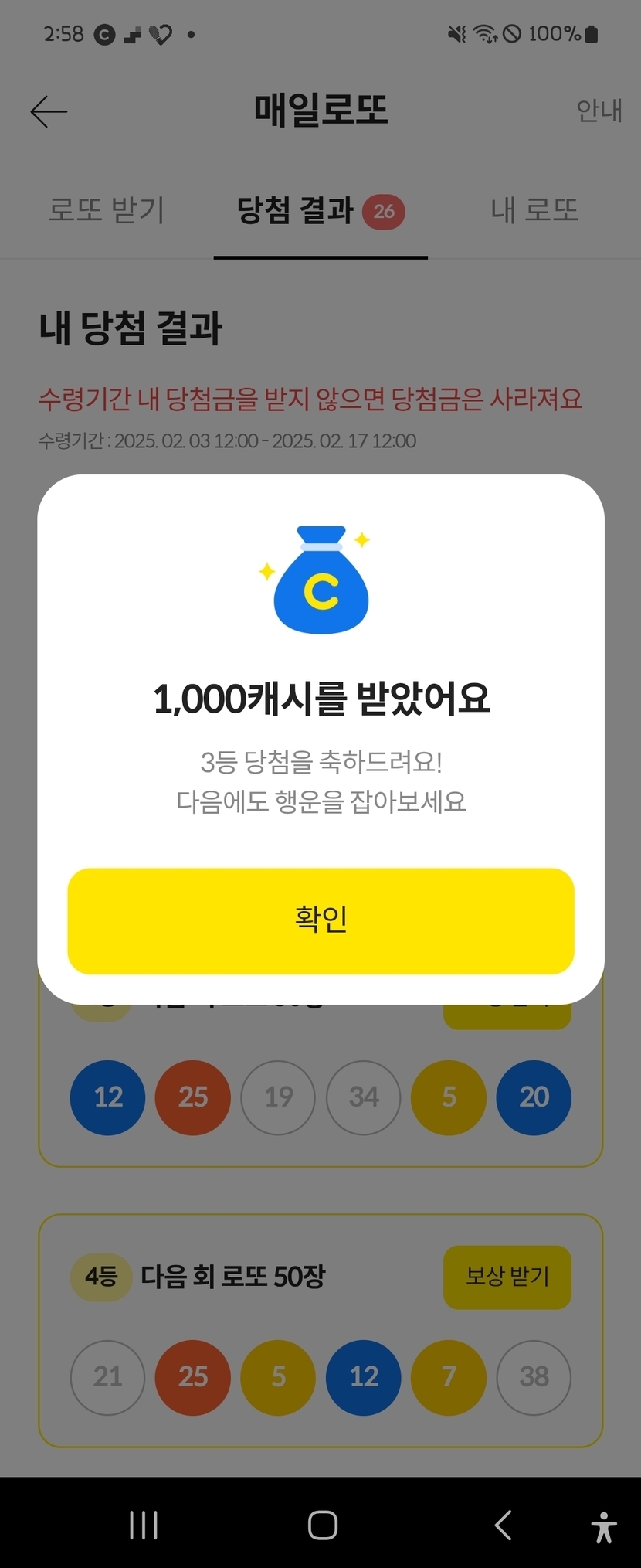Viewport: 641px width, 1568px height.
Task: Claim the 4등 reward with 보상 받기
Action: tap(507, 1276)
